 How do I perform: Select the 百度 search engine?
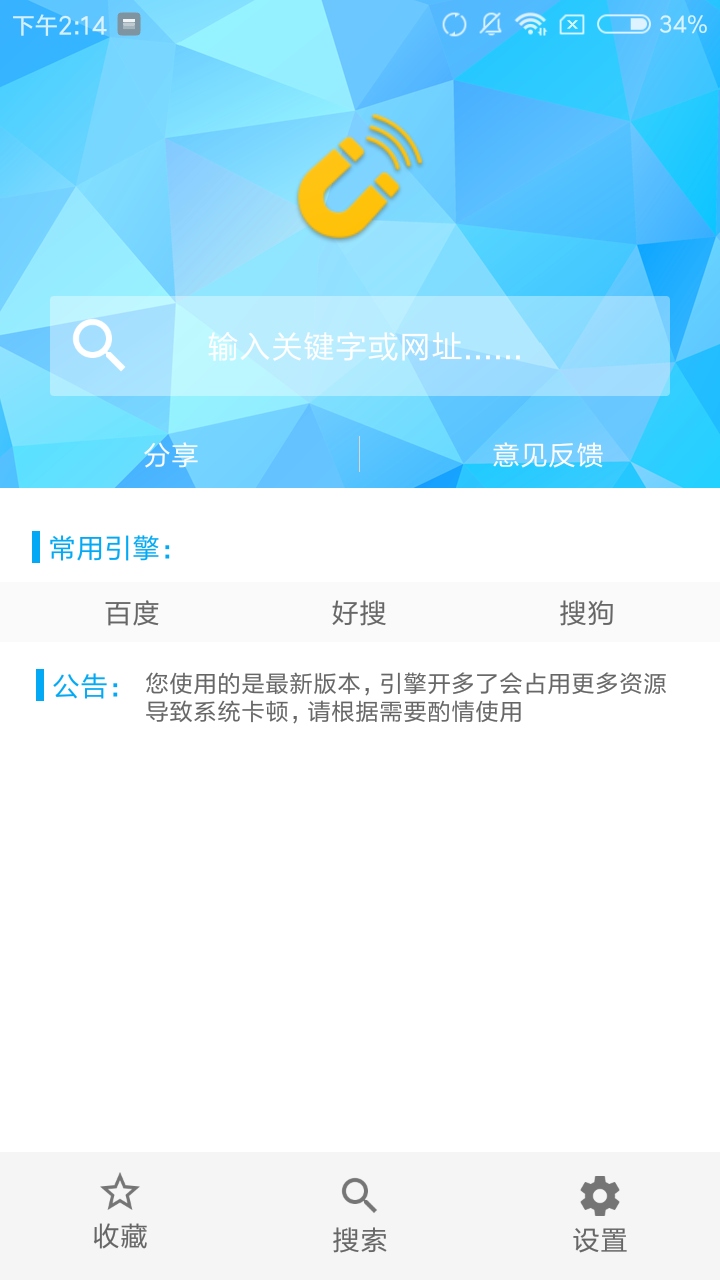pos(132,613)
